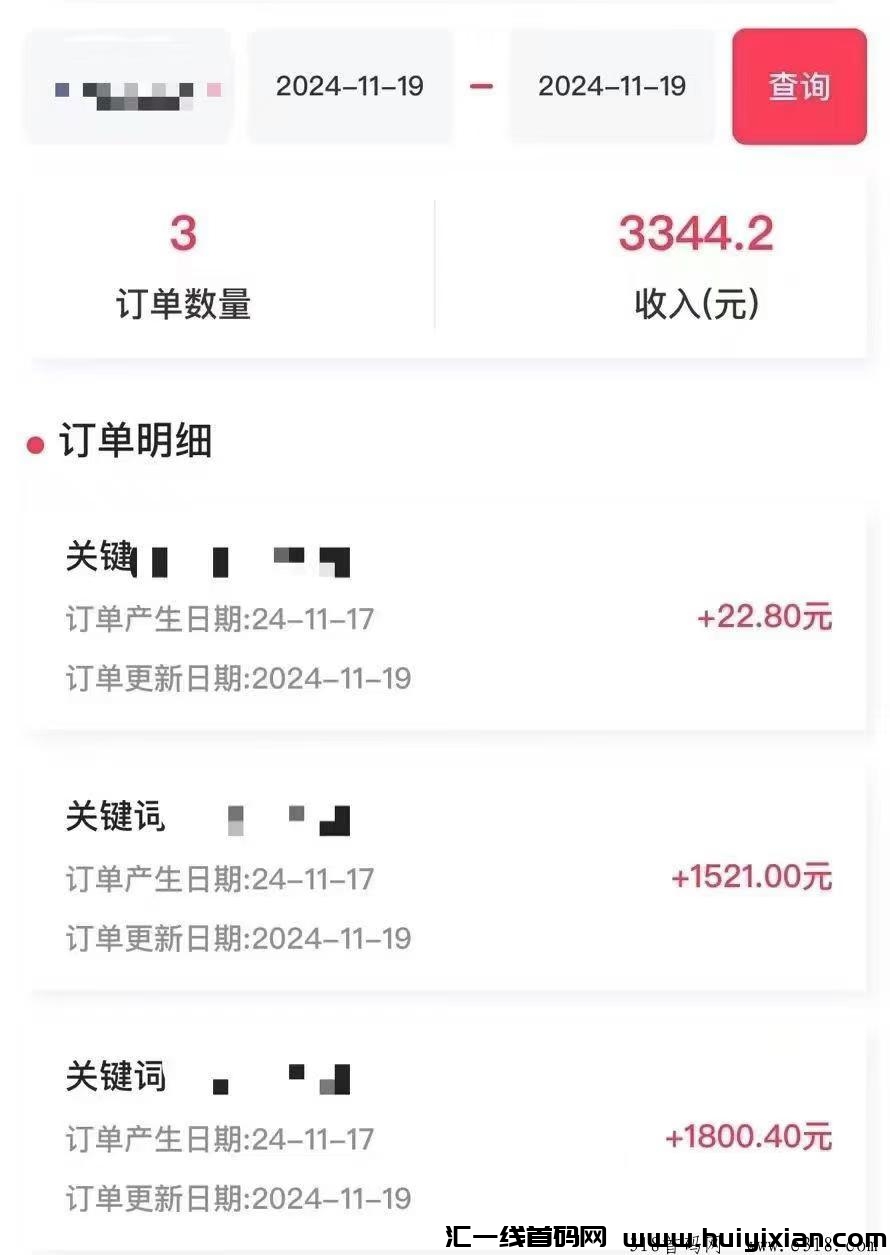Screen dimensions: 890x1255
Task: Click the red dot icon beside 订单明细
Action: click(x=34, y=443)
